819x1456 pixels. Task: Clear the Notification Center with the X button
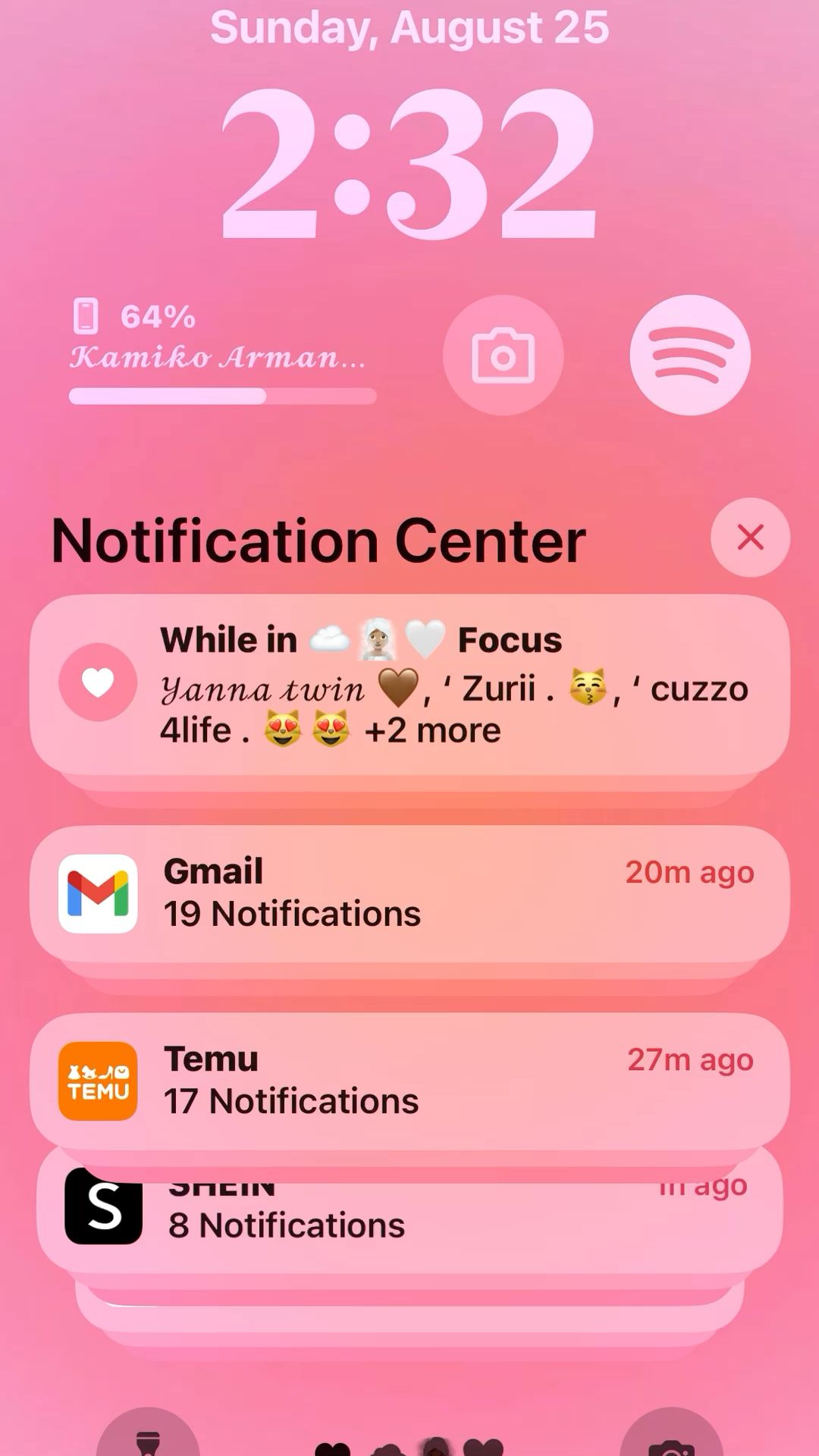coord(750,538)
